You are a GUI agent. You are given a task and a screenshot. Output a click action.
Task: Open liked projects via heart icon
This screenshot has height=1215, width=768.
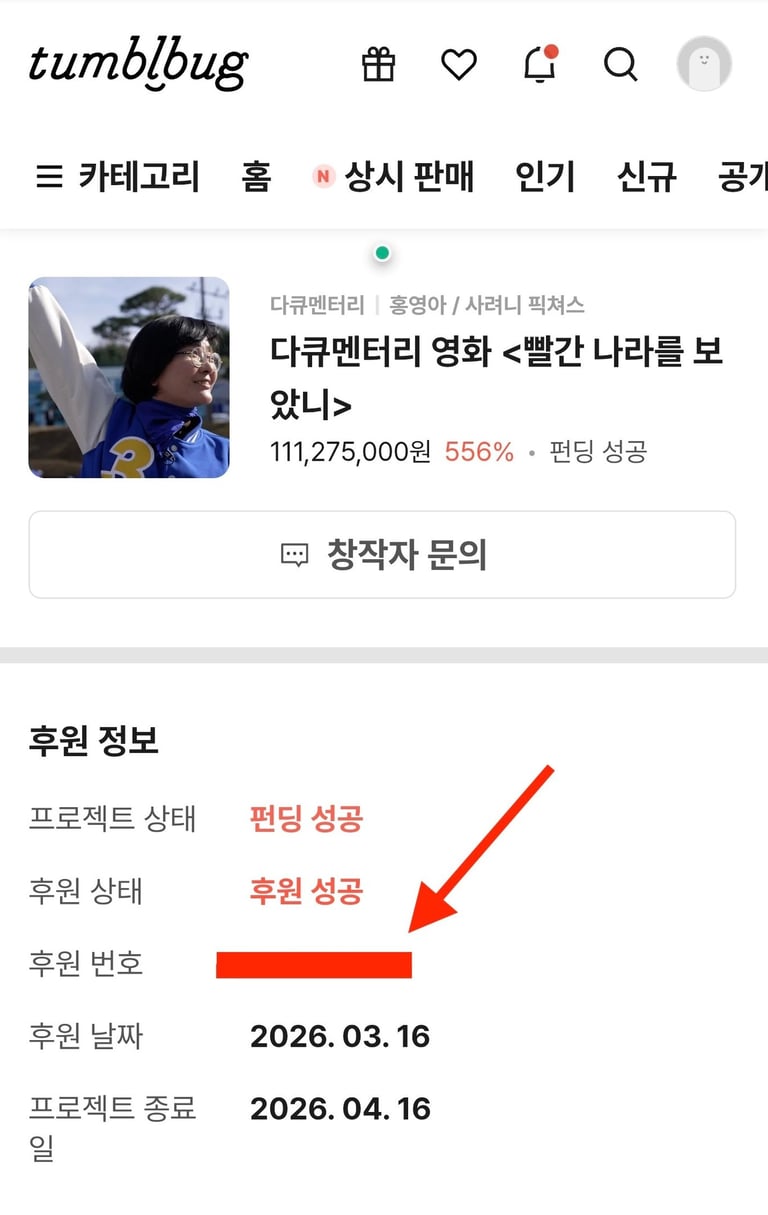click(x=459, y=65)
